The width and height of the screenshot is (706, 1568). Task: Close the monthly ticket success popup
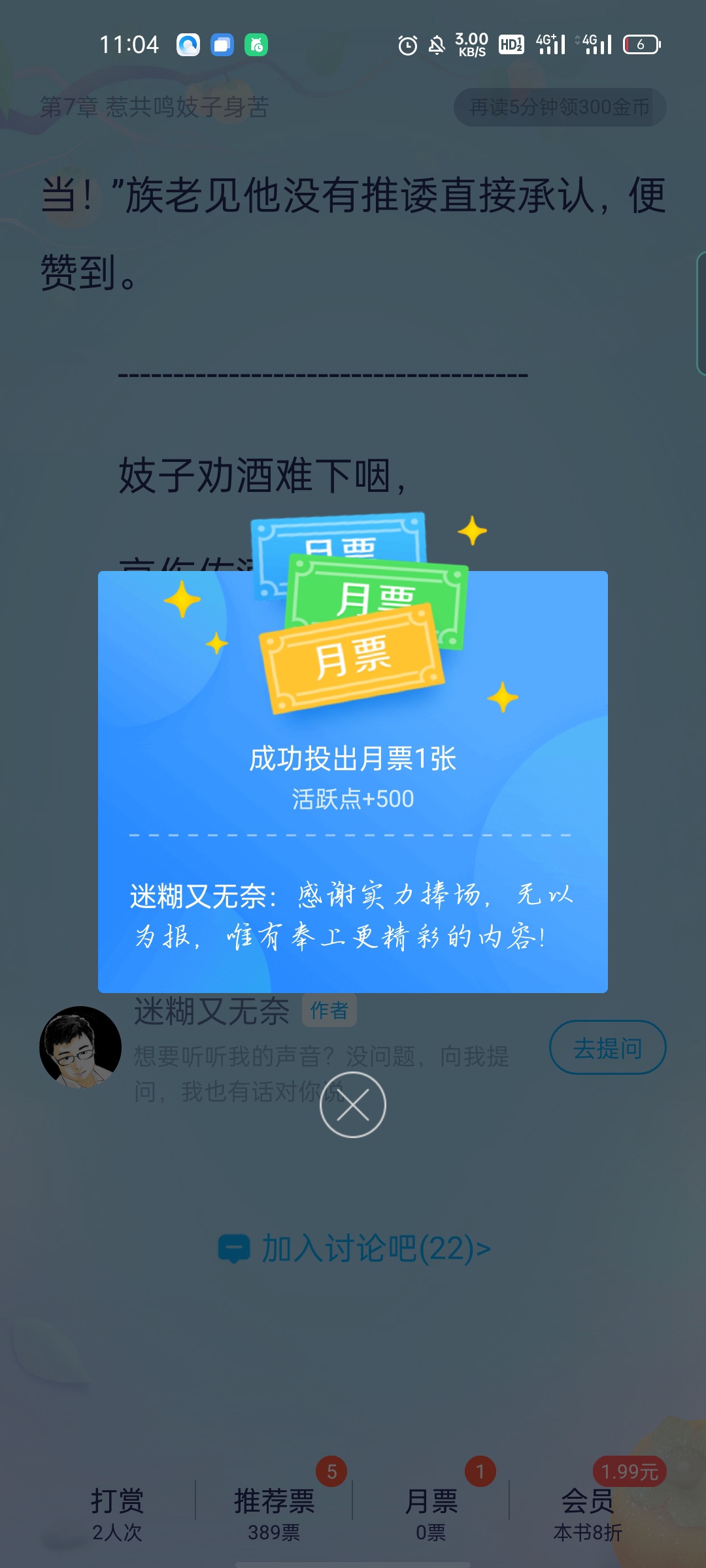pos(353,1105)
